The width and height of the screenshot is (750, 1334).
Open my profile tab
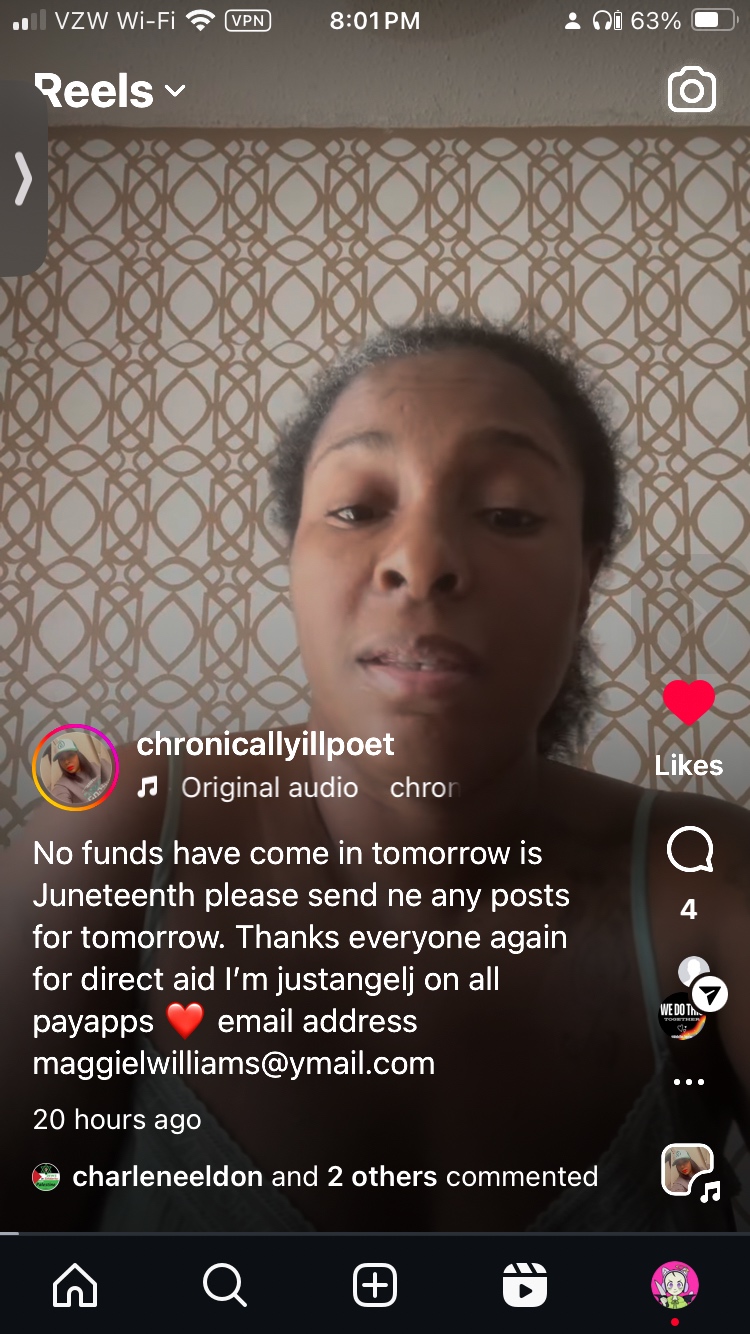(675, 1285)
